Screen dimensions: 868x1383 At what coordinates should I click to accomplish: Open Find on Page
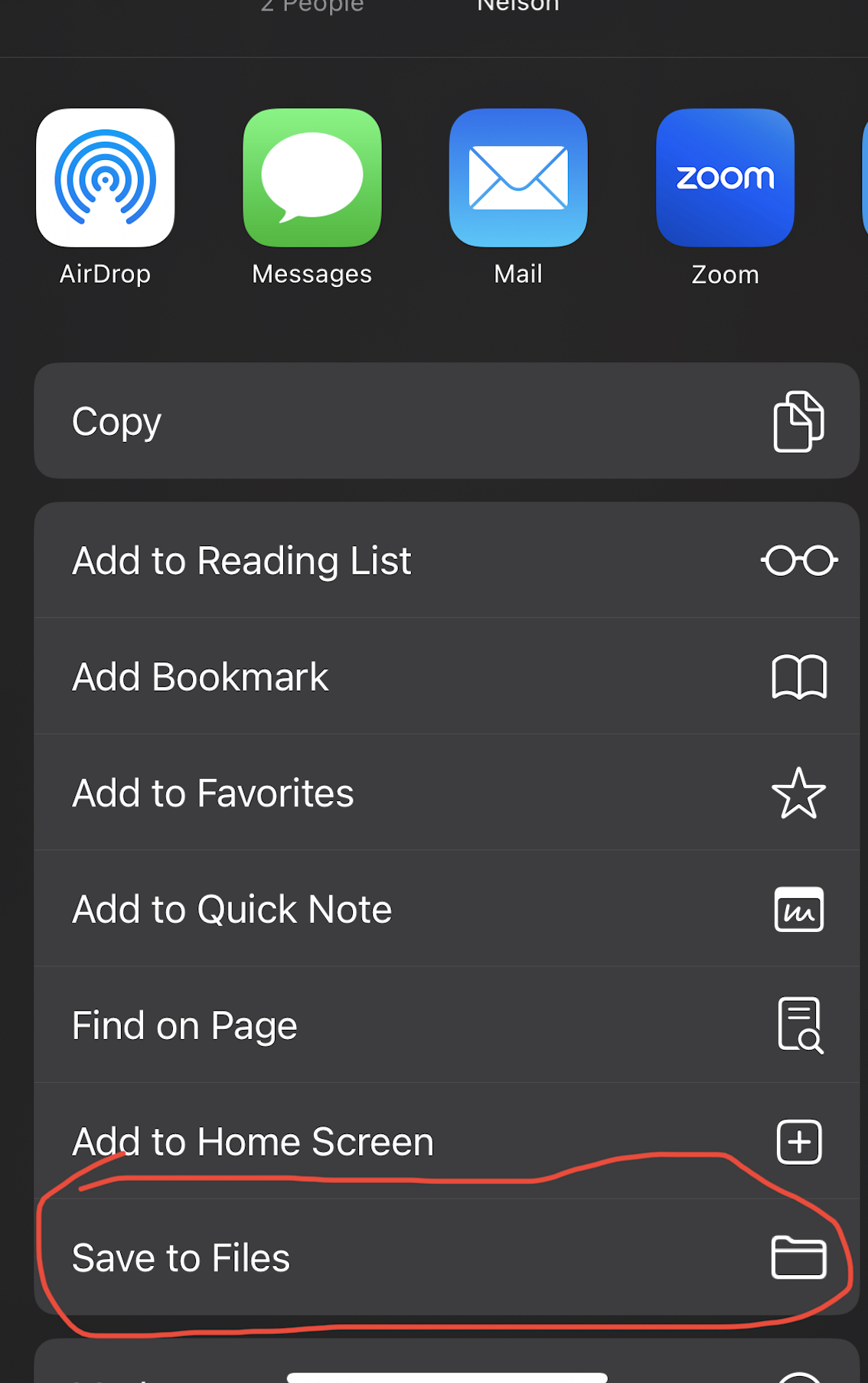tap(446, 1025)
